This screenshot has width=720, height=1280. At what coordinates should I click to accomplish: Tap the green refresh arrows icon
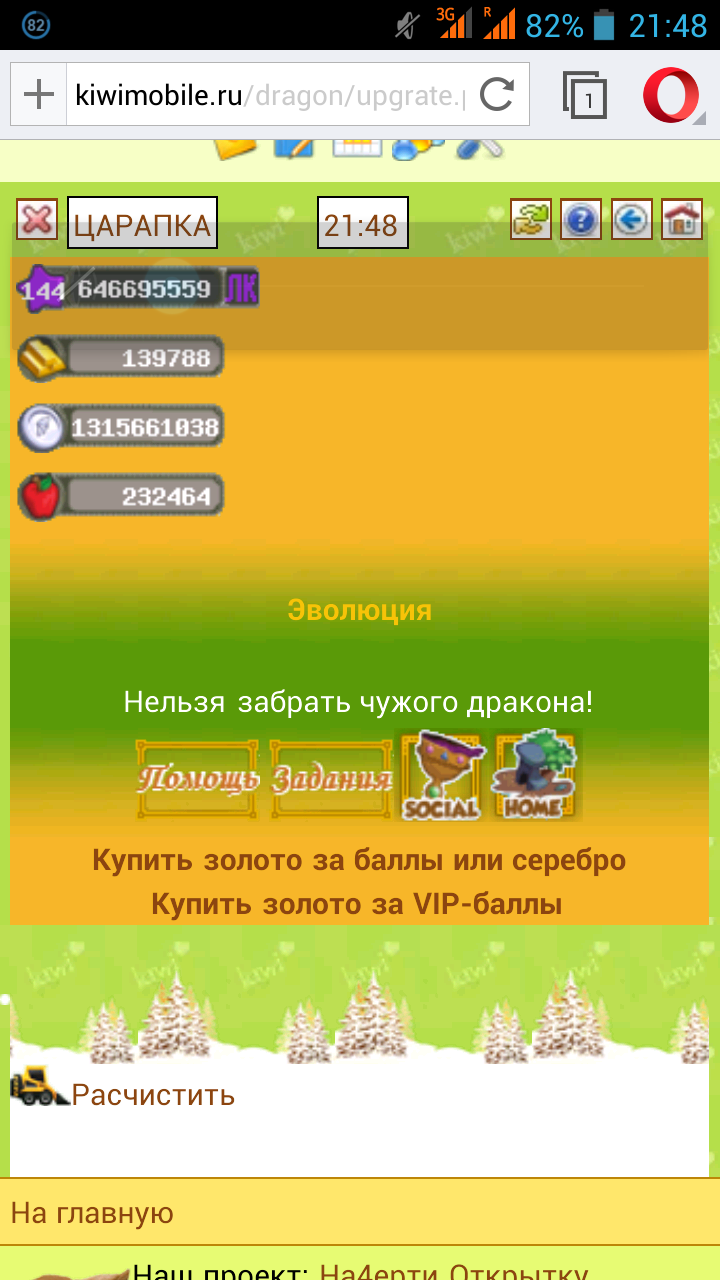(x=531, y=219)
